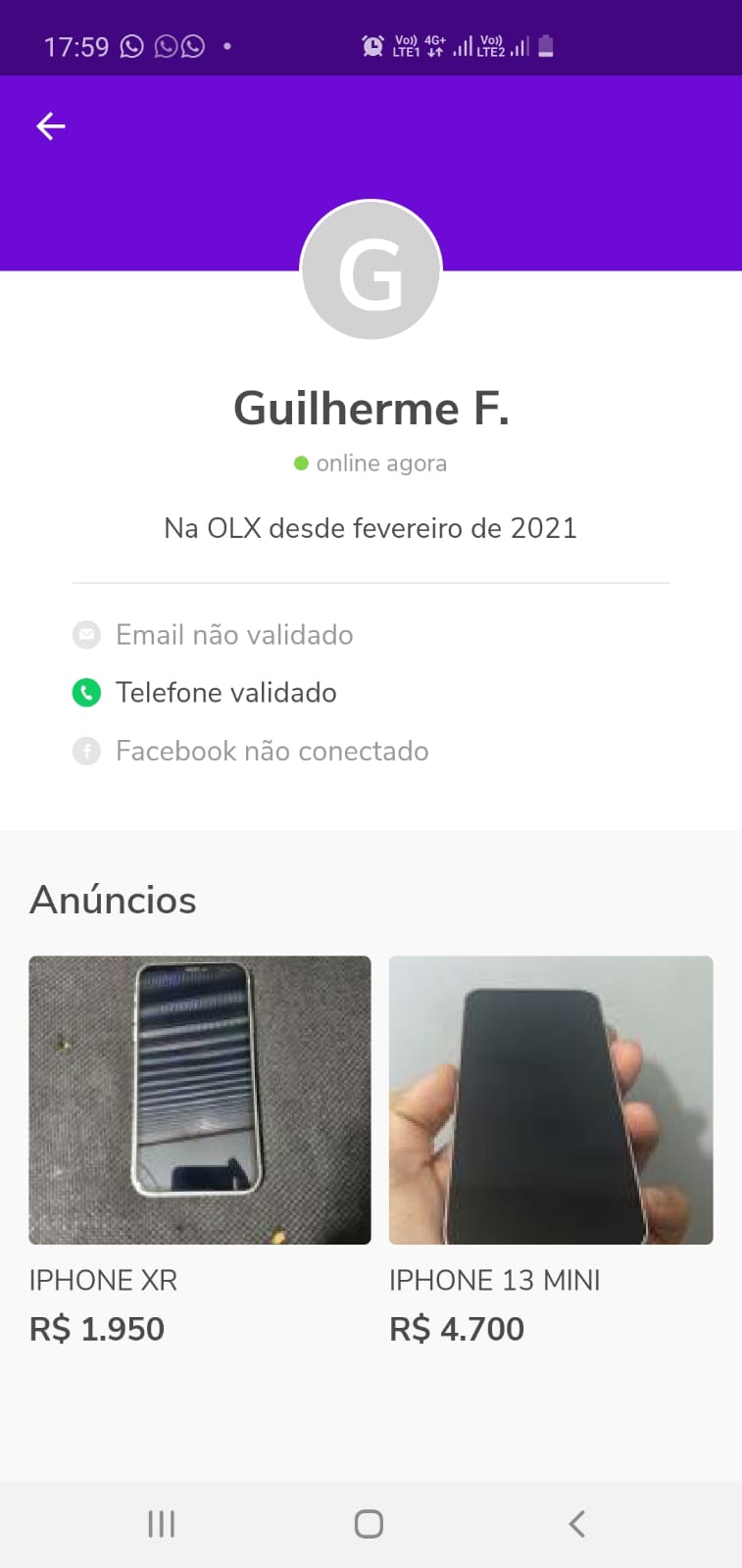Select the green online status indicator dot
742x1568 pixels.
[300, 463]
